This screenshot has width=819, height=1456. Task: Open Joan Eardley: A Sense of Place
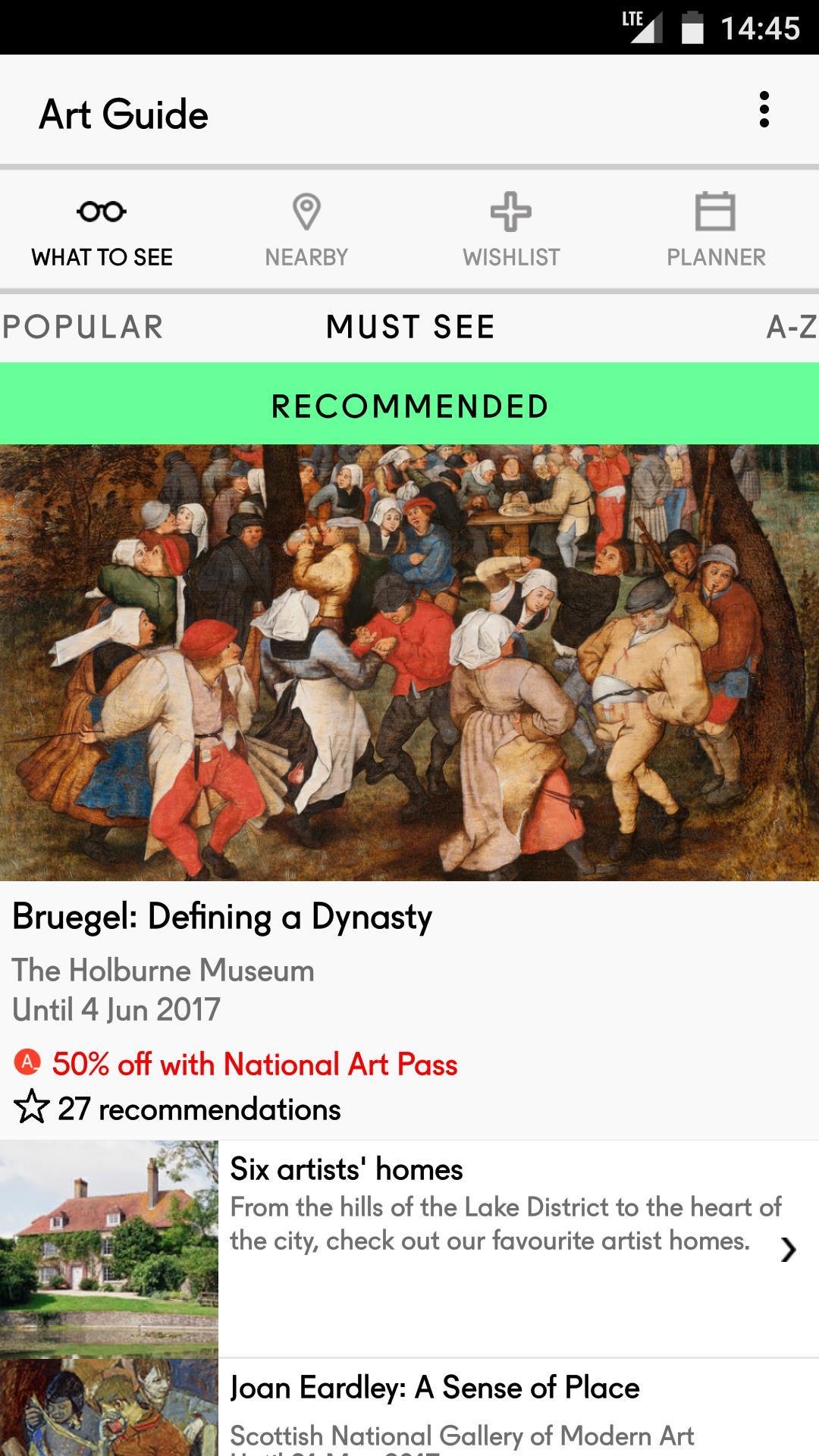[x=435, y=1389]
